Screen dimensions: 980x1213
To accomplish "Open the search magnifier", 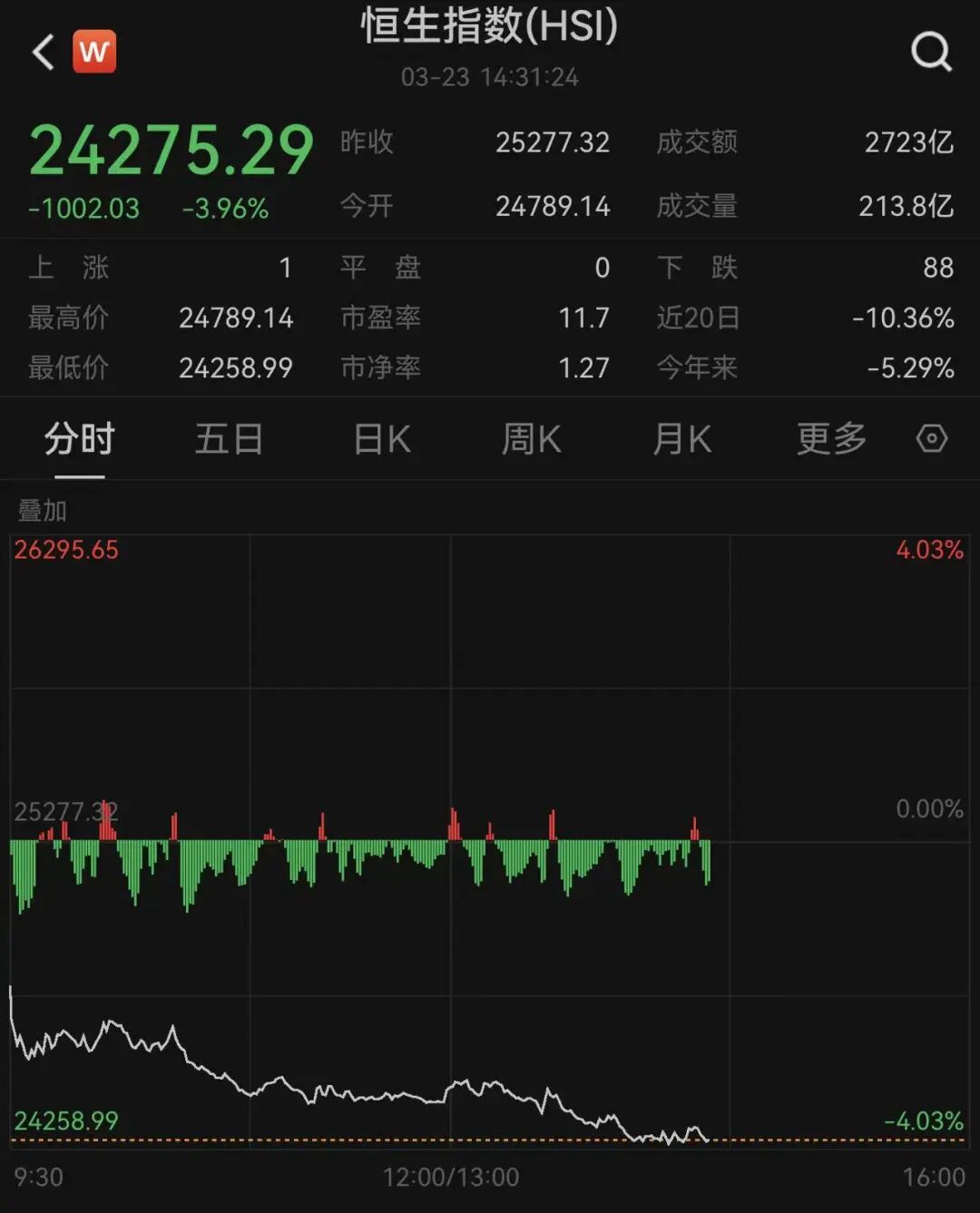I will tap(931, 52).
